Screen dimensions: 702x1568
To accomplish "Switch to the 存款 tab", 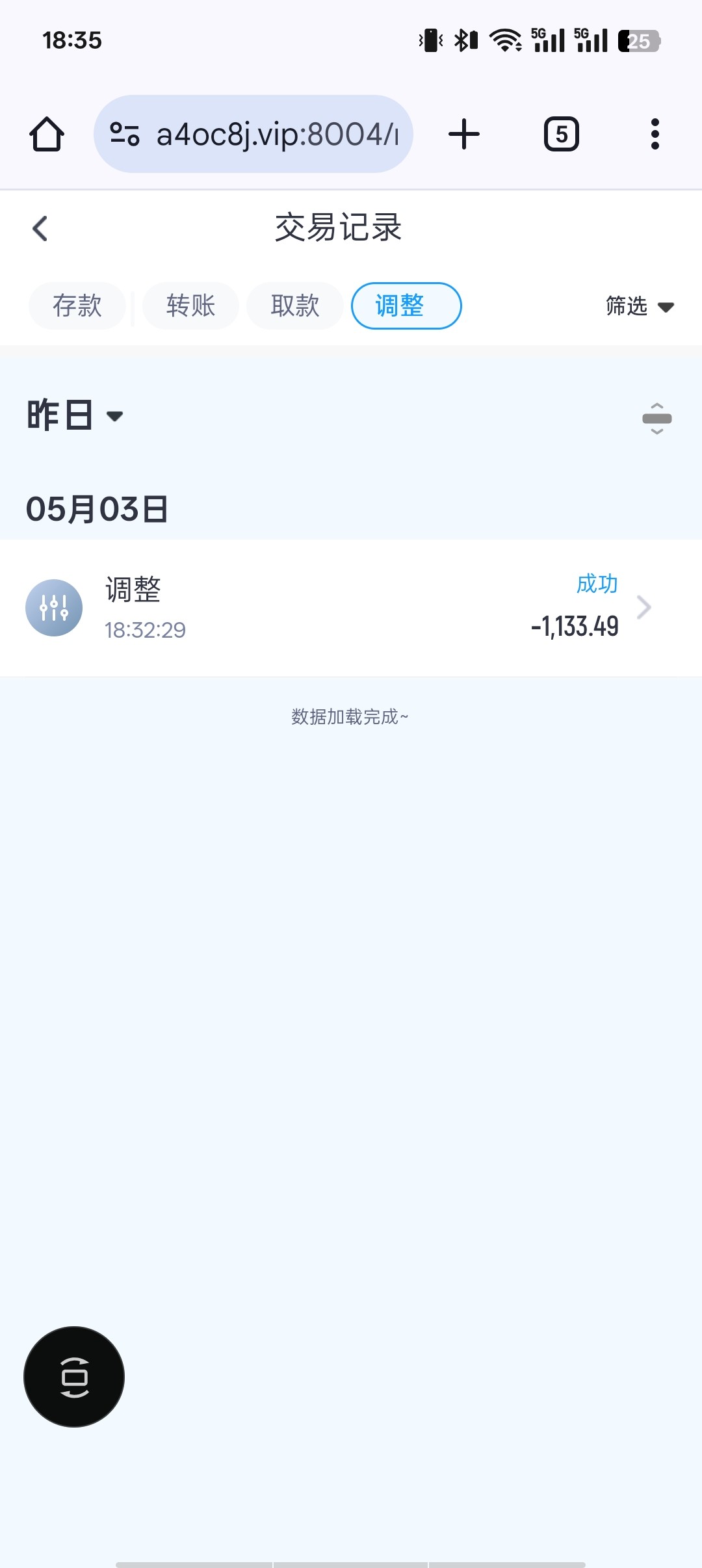I will pos(77,306).
